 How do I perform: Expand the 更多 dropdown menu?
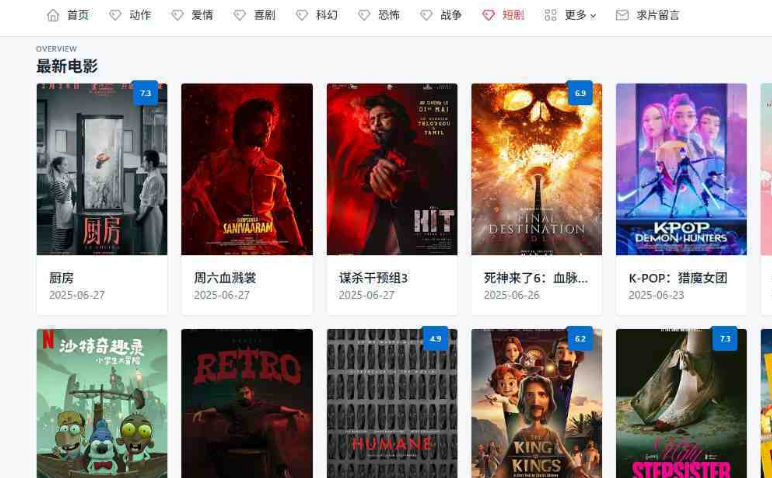[570, 15]
